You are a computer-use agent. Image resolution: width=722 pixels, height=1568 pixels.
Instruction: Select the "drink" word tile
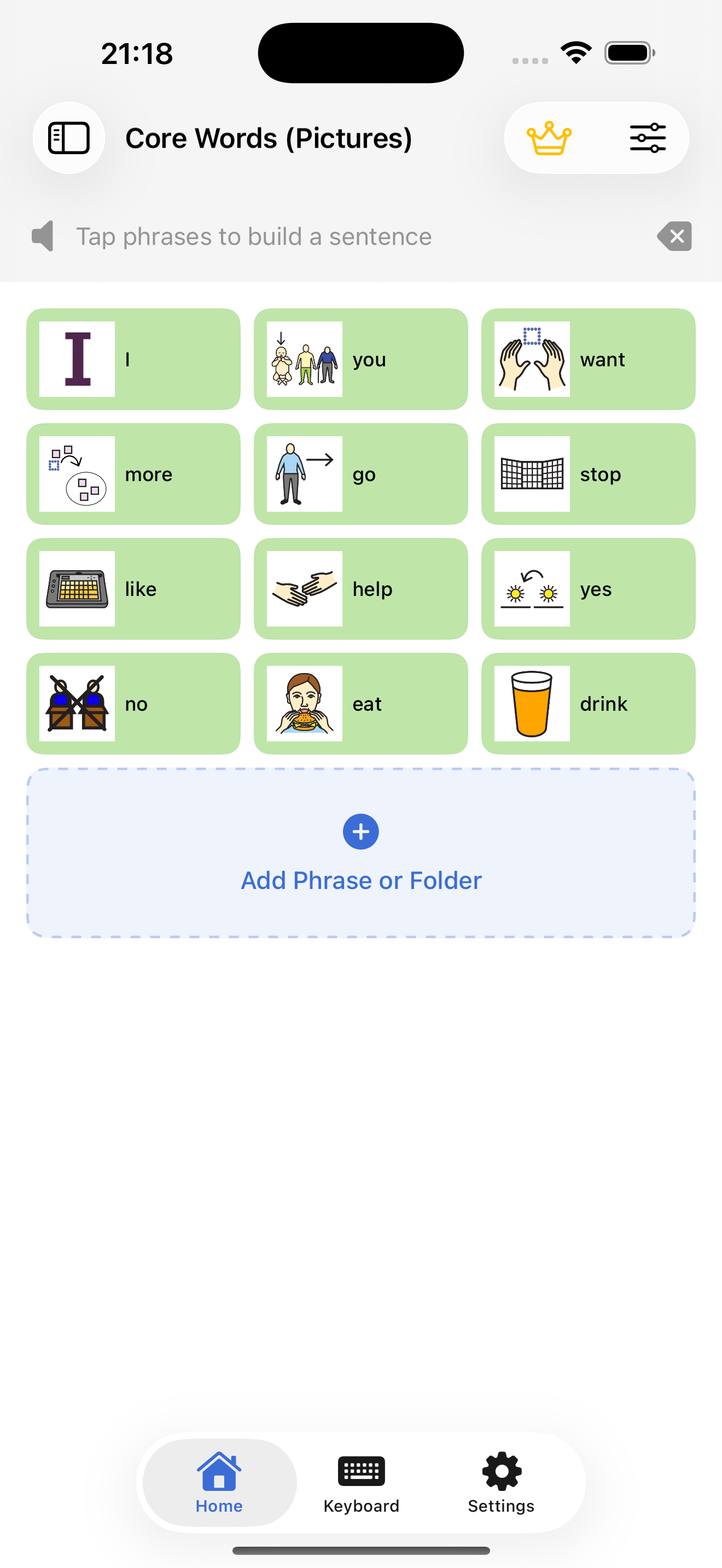(588, 704)
